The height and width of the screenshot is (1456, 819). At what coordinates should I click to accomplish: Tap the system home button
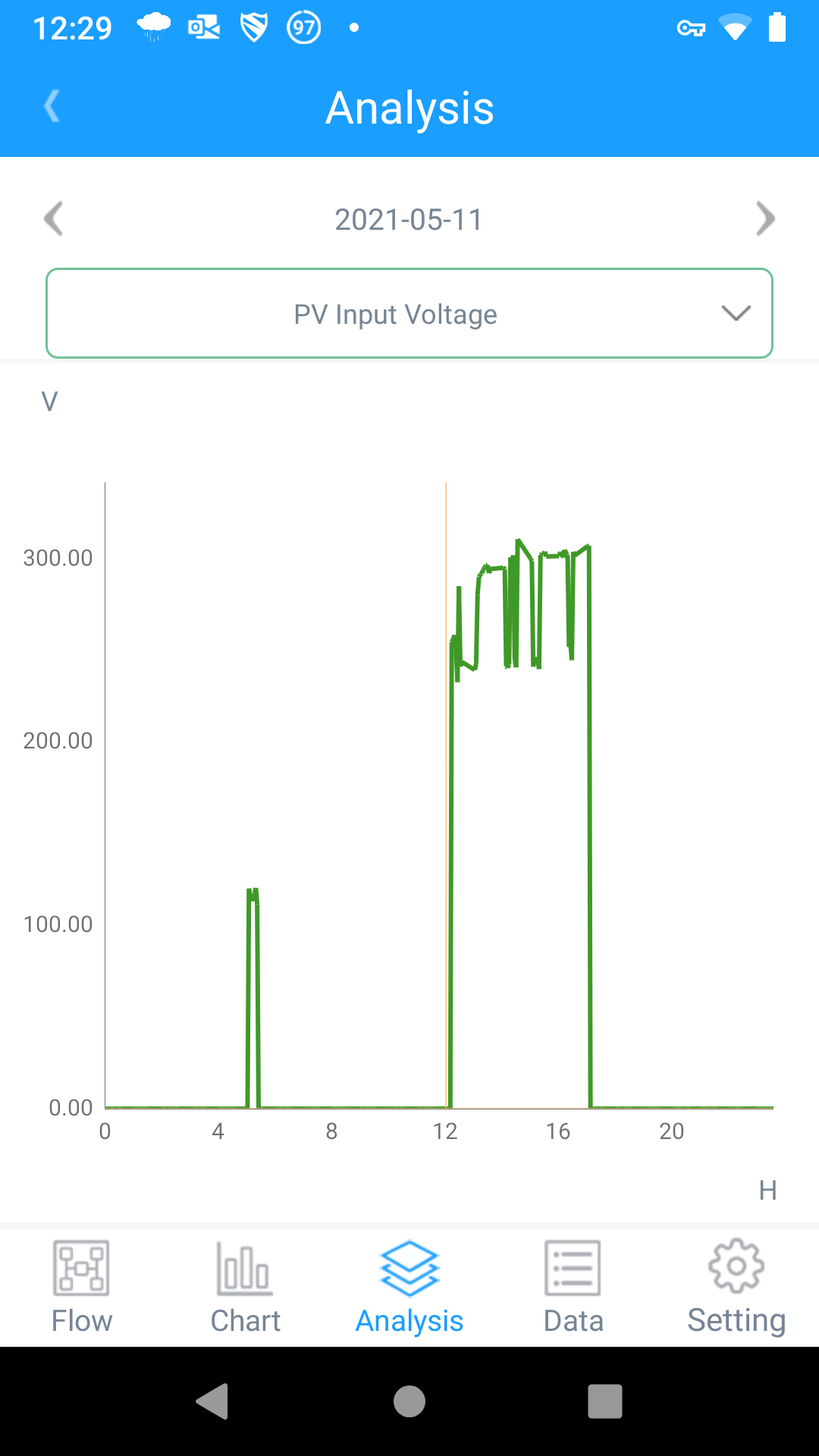tap(409, 1401)
